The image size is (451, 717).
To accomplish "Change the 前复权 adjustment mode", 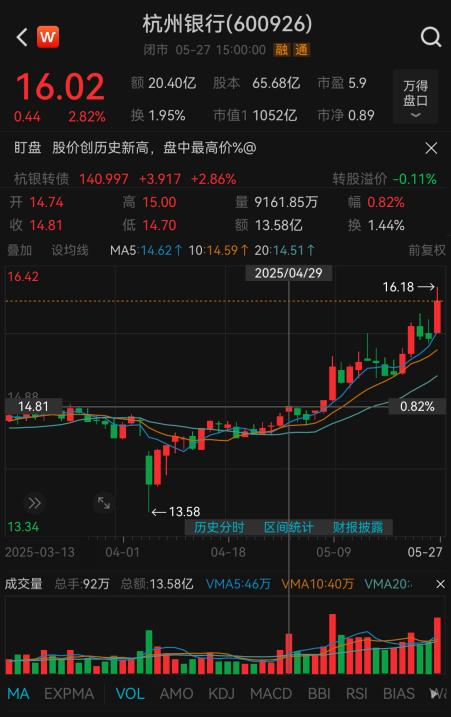I will pyautogui.click(x=427, y=250).
